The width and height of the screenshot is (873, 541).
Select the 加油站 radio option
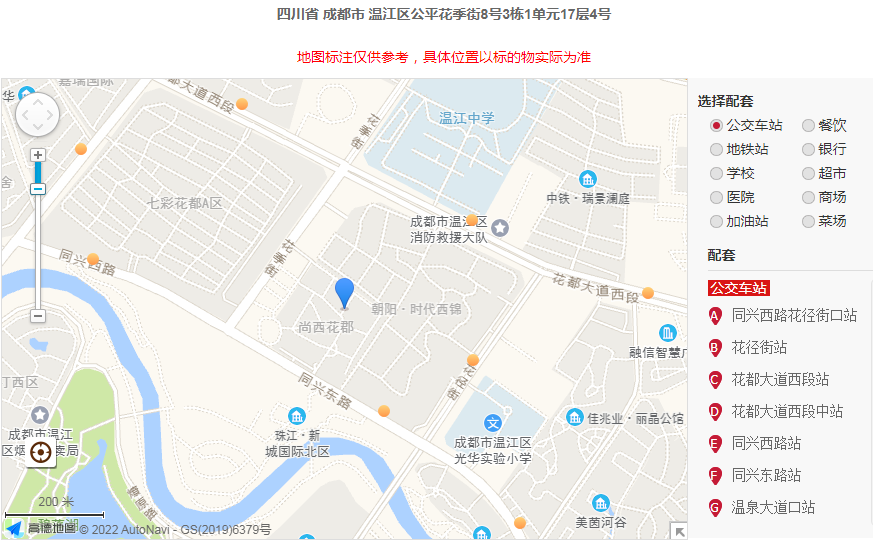(x=716, y=222)
